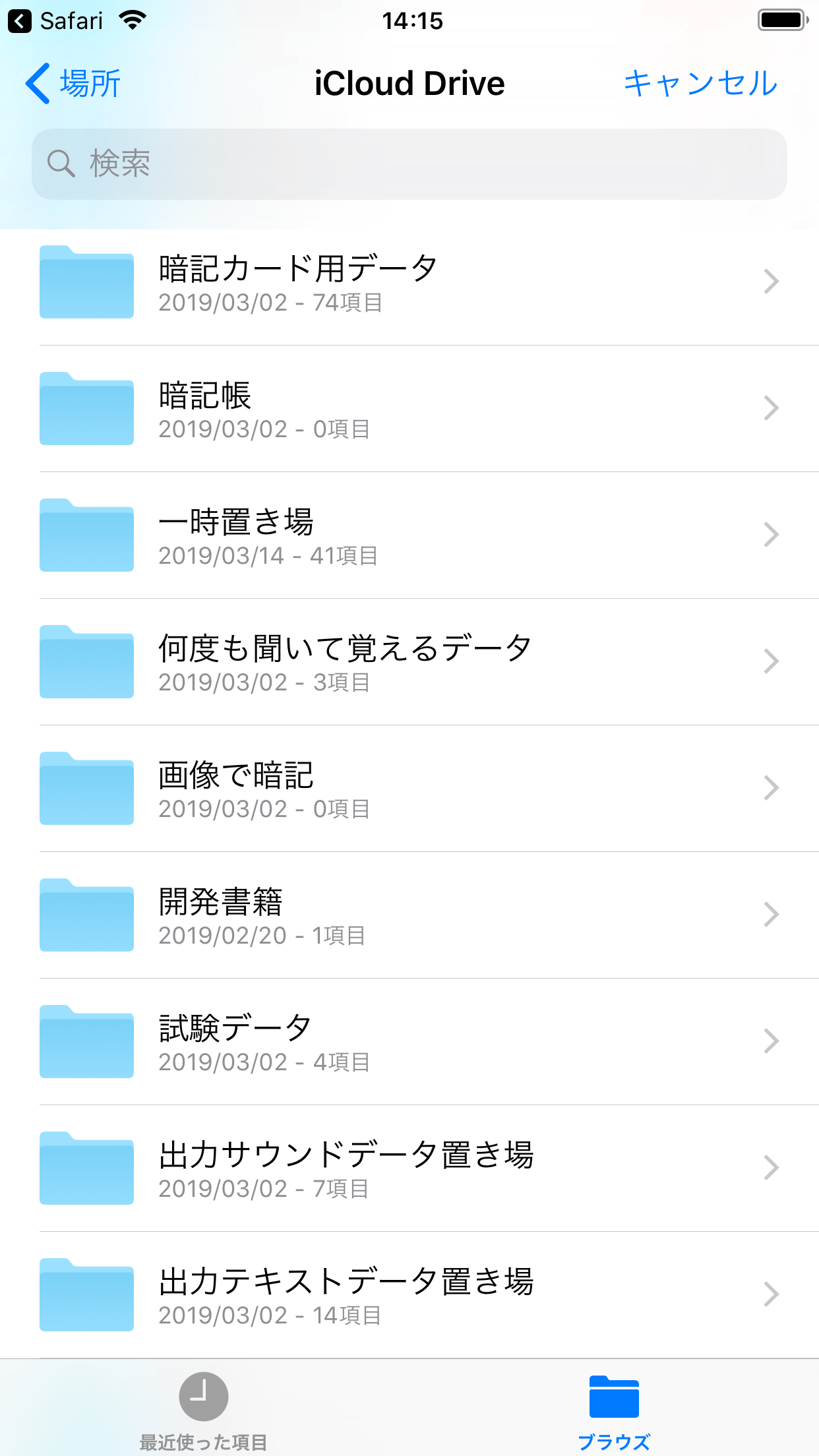Viewport: 819px width, 1456px height.
Task: Open the 開発書籍 folder
Action: pyautogui.click(x=409, y=915)
